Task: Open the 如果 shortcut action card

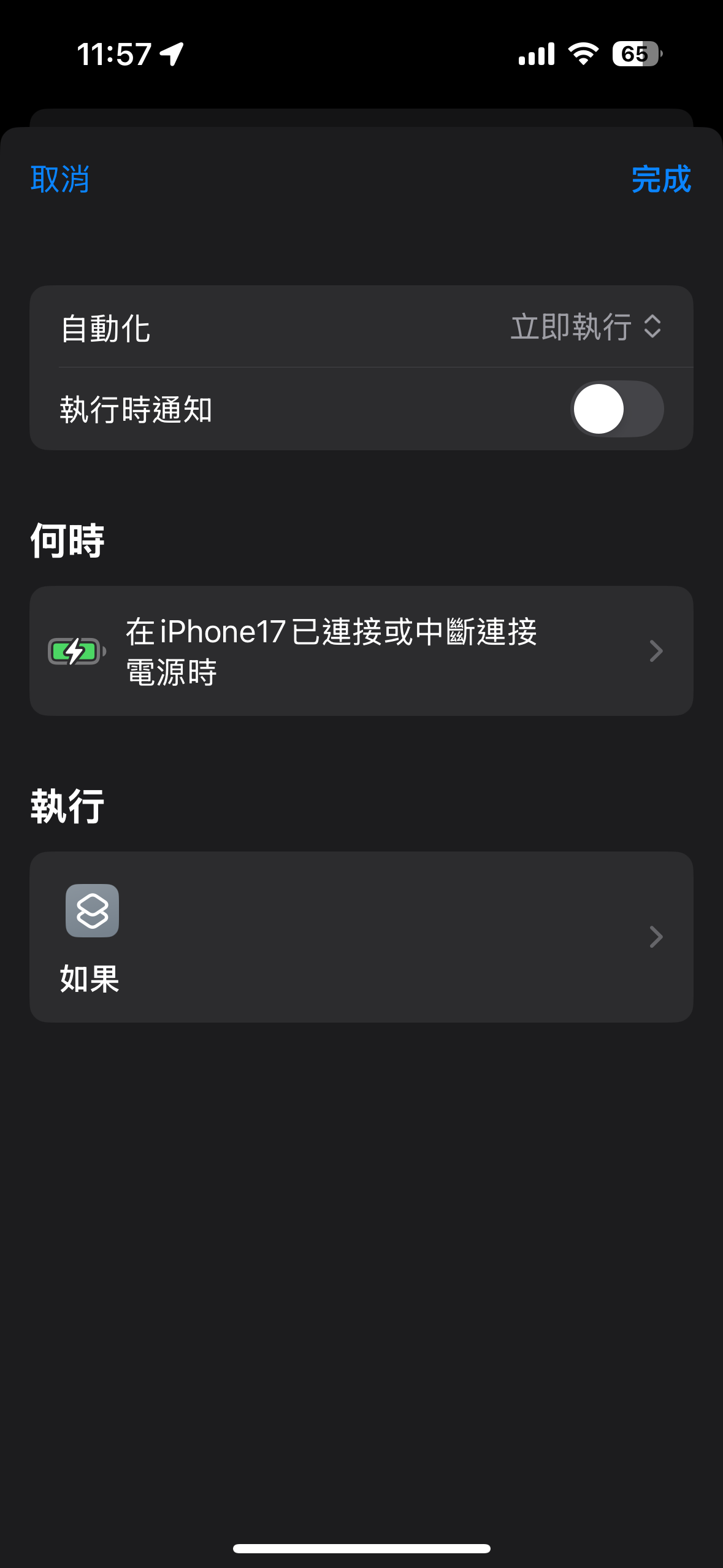Action: pos(361,936)
